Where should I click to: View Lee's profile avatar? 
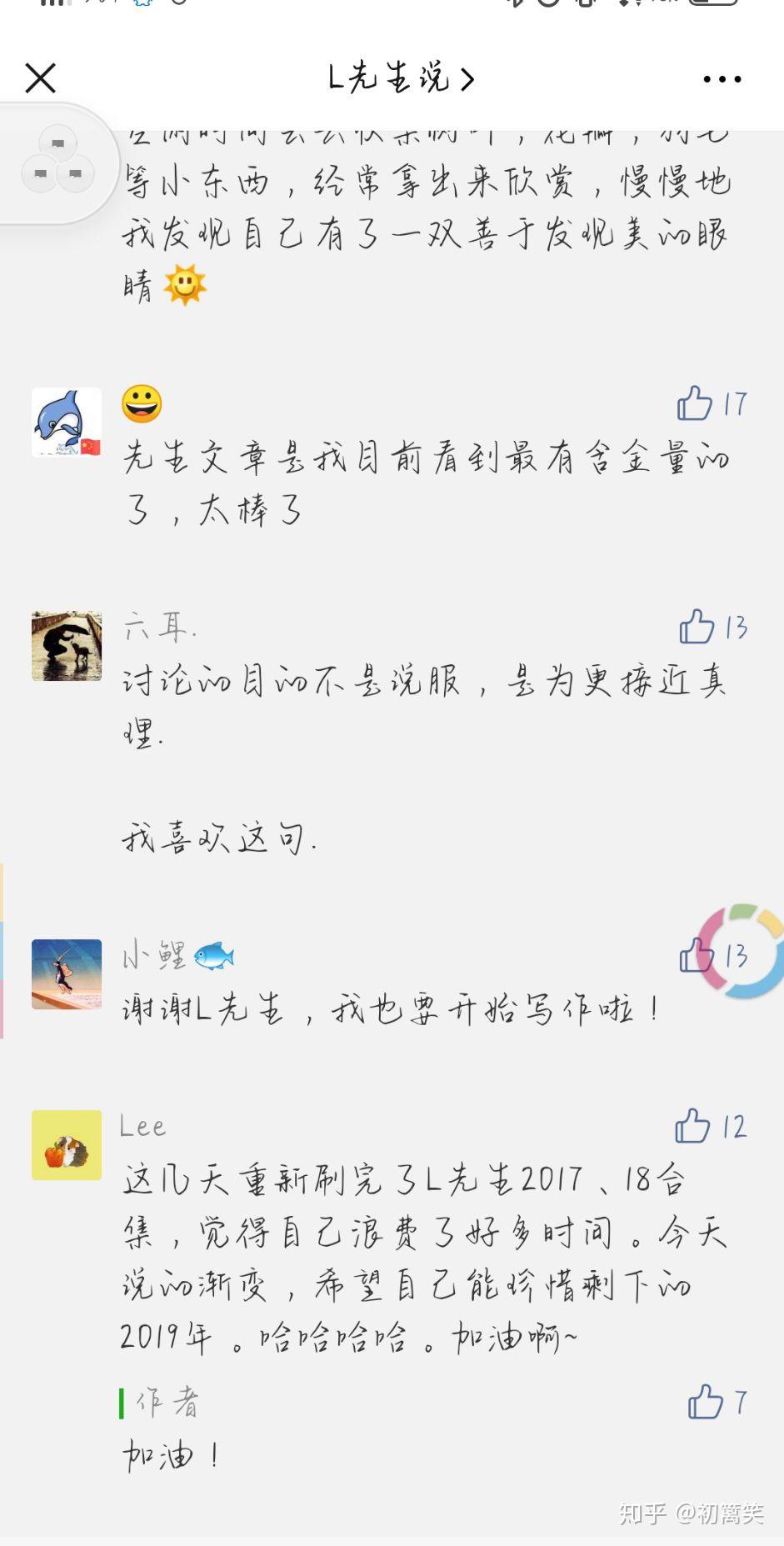tap(67, 1145)
